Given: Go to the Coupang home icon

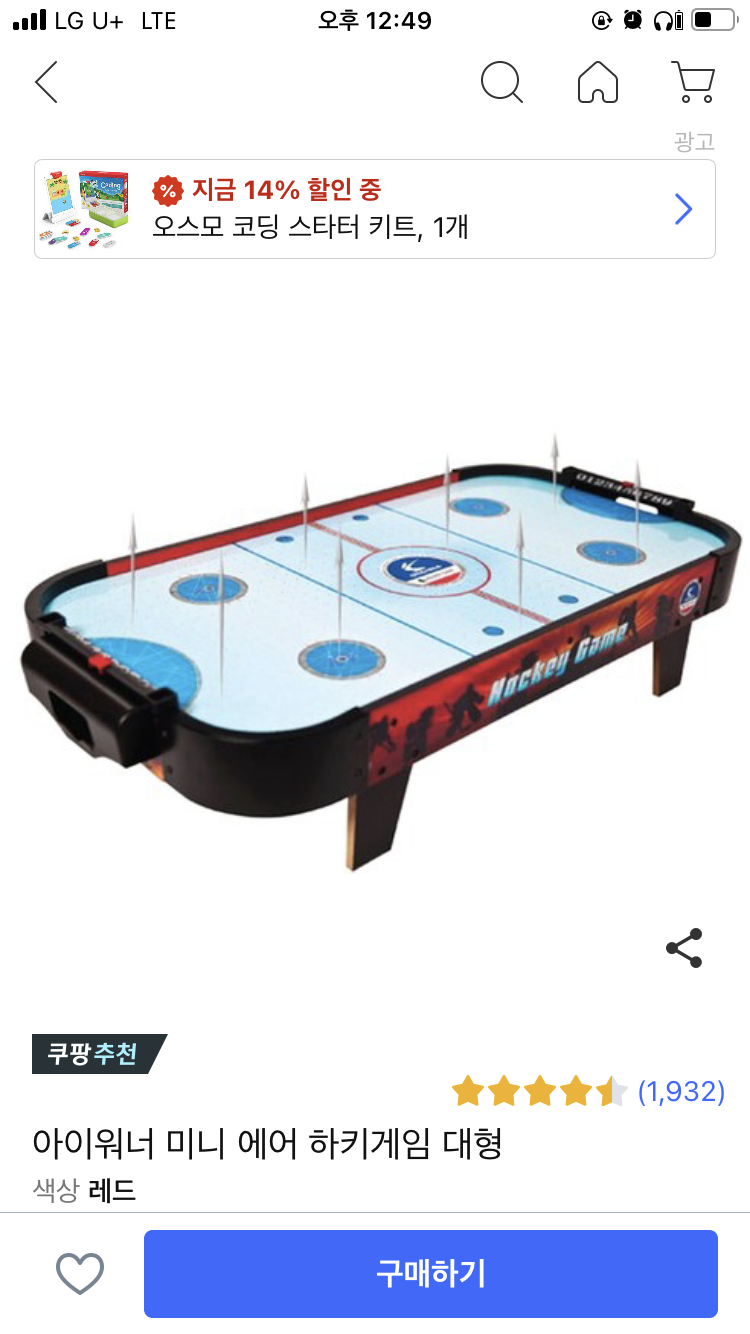Looking at the screenshot, I should coord(598,82).
